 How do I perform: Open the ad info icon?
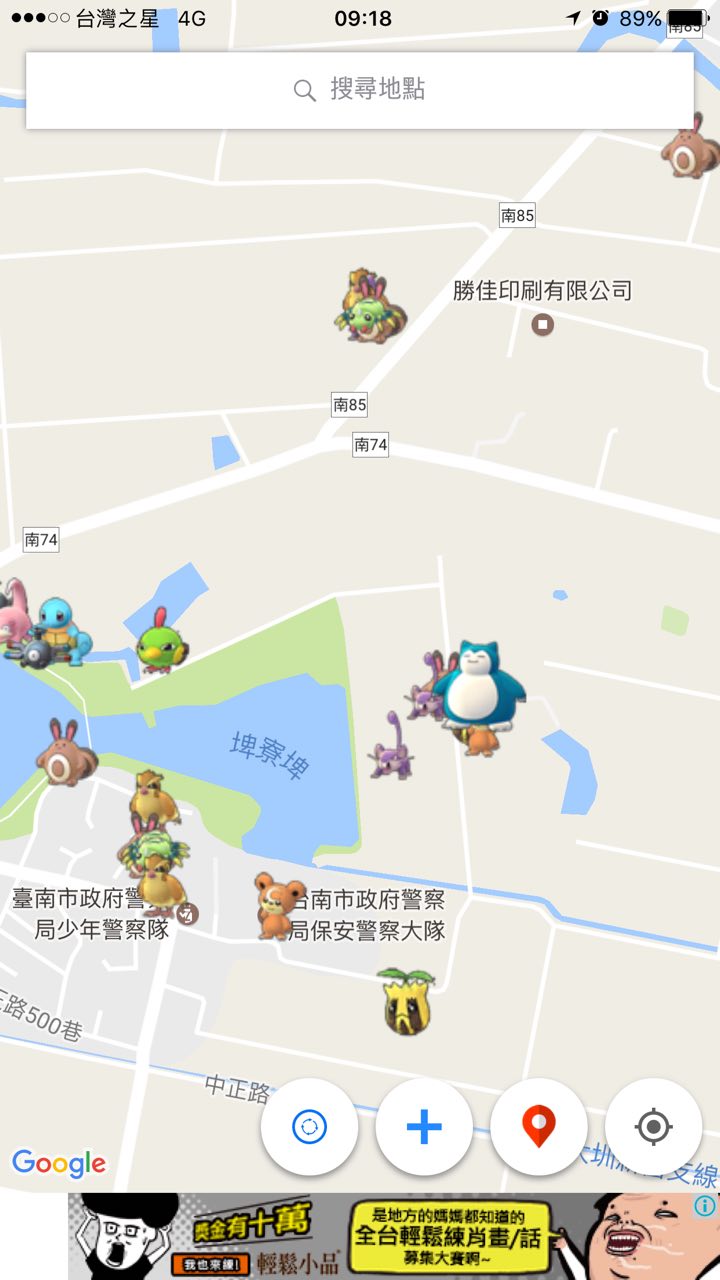pos(704,1207)
